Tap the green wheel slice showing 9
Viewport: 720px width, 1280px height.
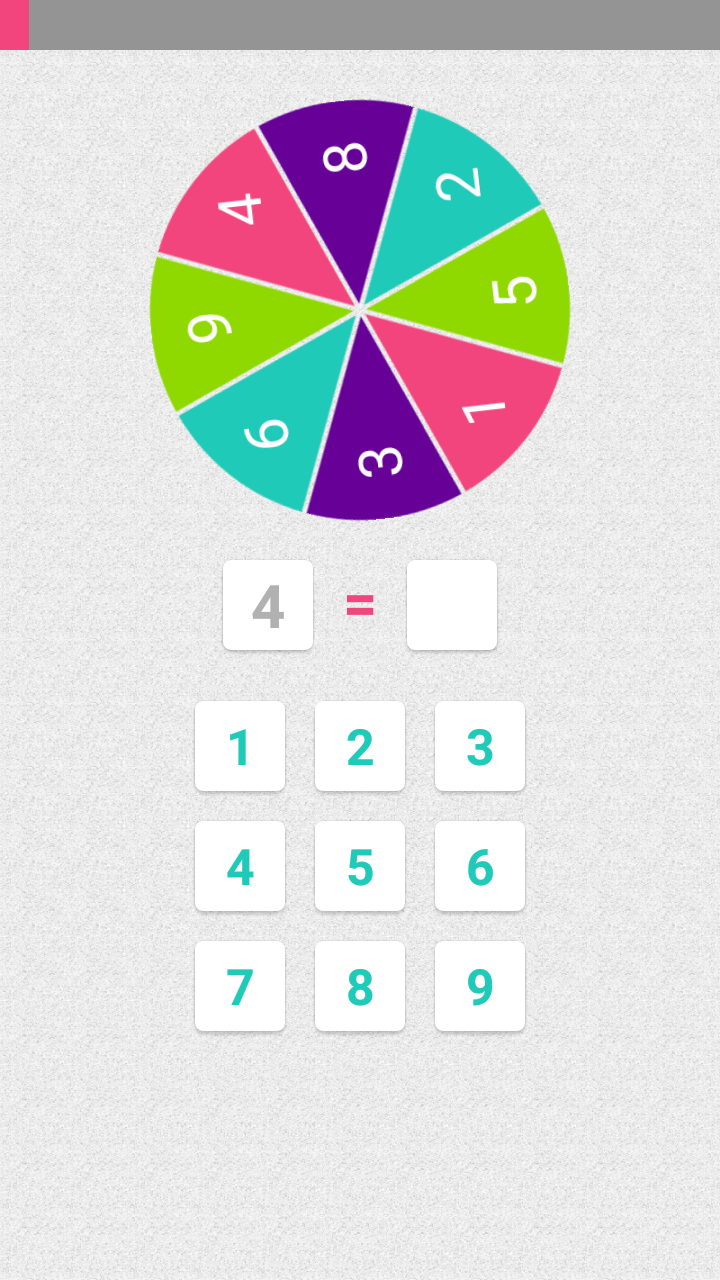tap(210, 325)
